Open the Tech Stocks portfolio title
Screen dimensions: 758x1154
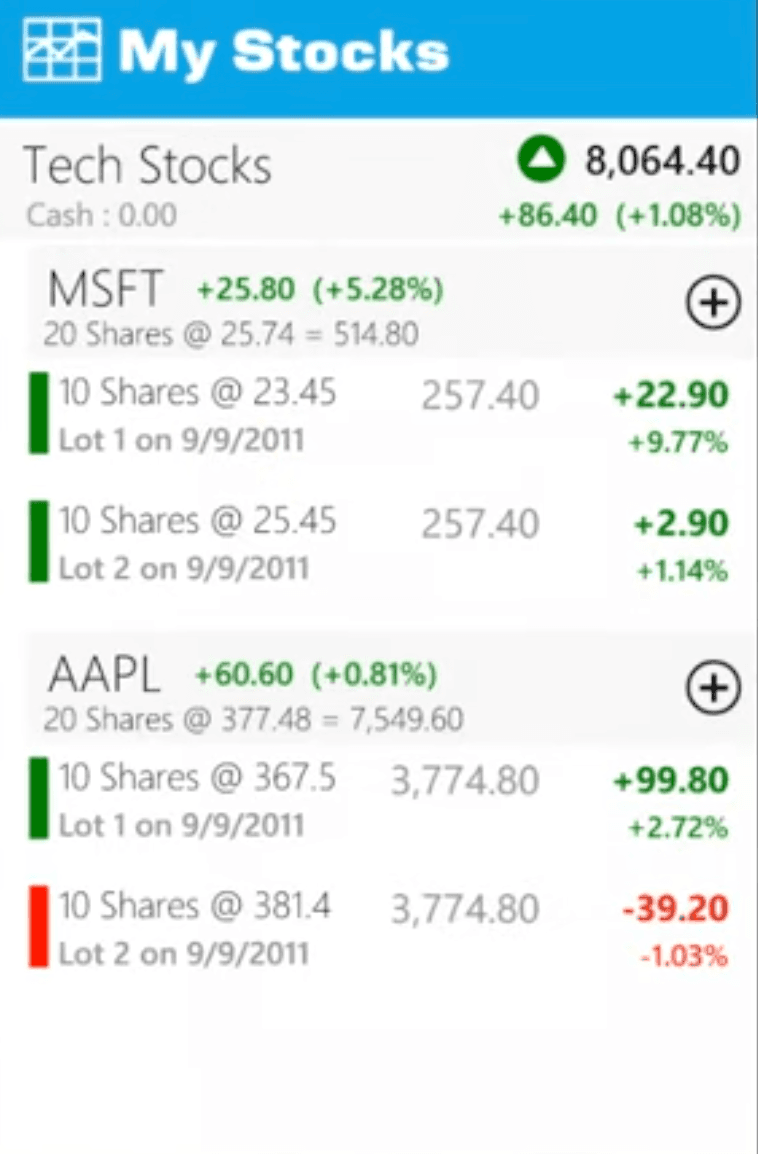click(148, 165)
